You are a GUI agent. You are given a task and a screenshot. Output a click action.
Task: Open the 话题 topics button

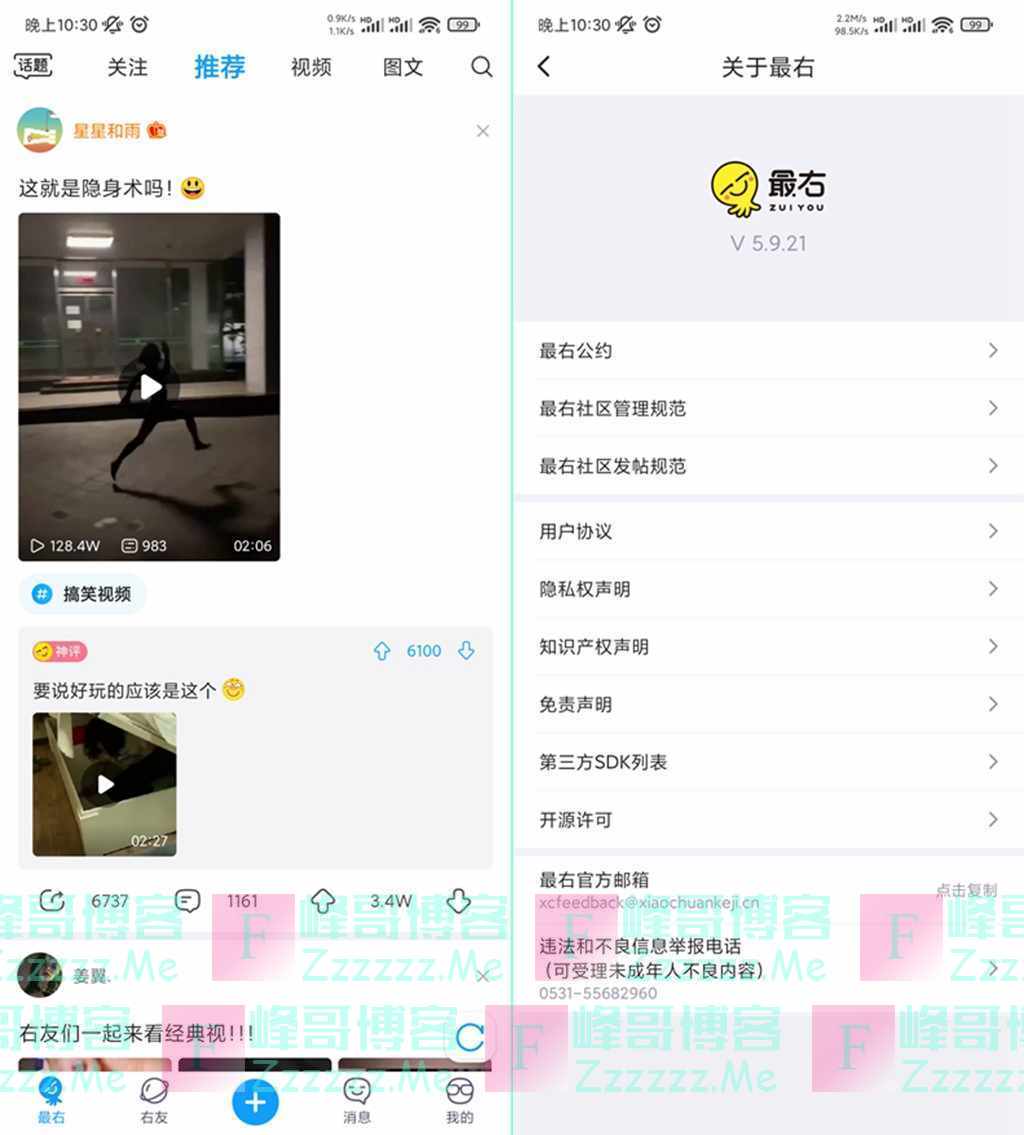(33, 66)
